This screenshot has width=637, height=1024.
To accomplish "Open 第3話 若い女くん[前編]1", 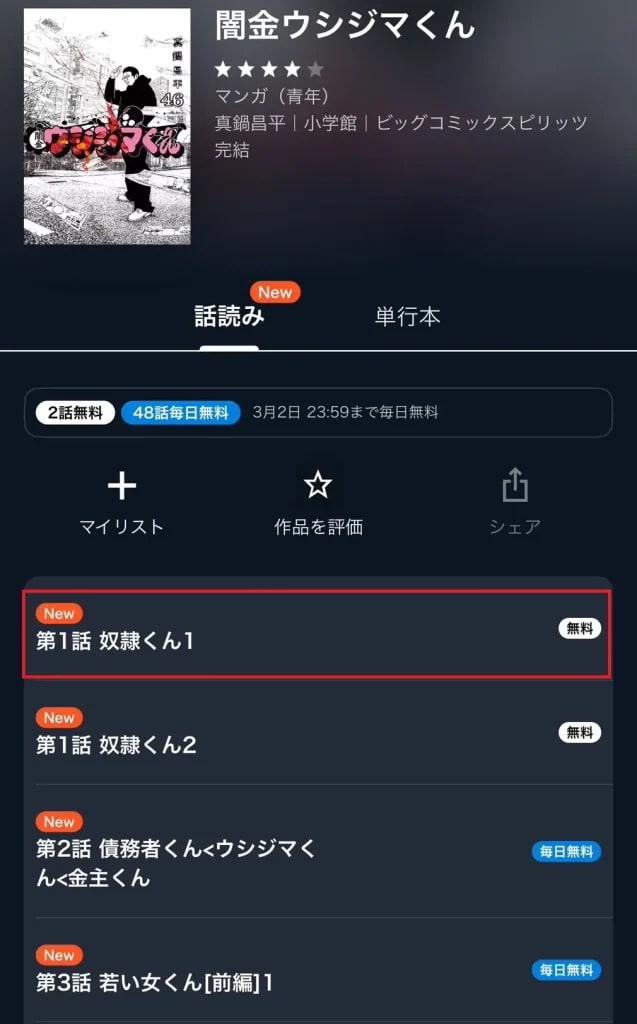I will [316, 970].
